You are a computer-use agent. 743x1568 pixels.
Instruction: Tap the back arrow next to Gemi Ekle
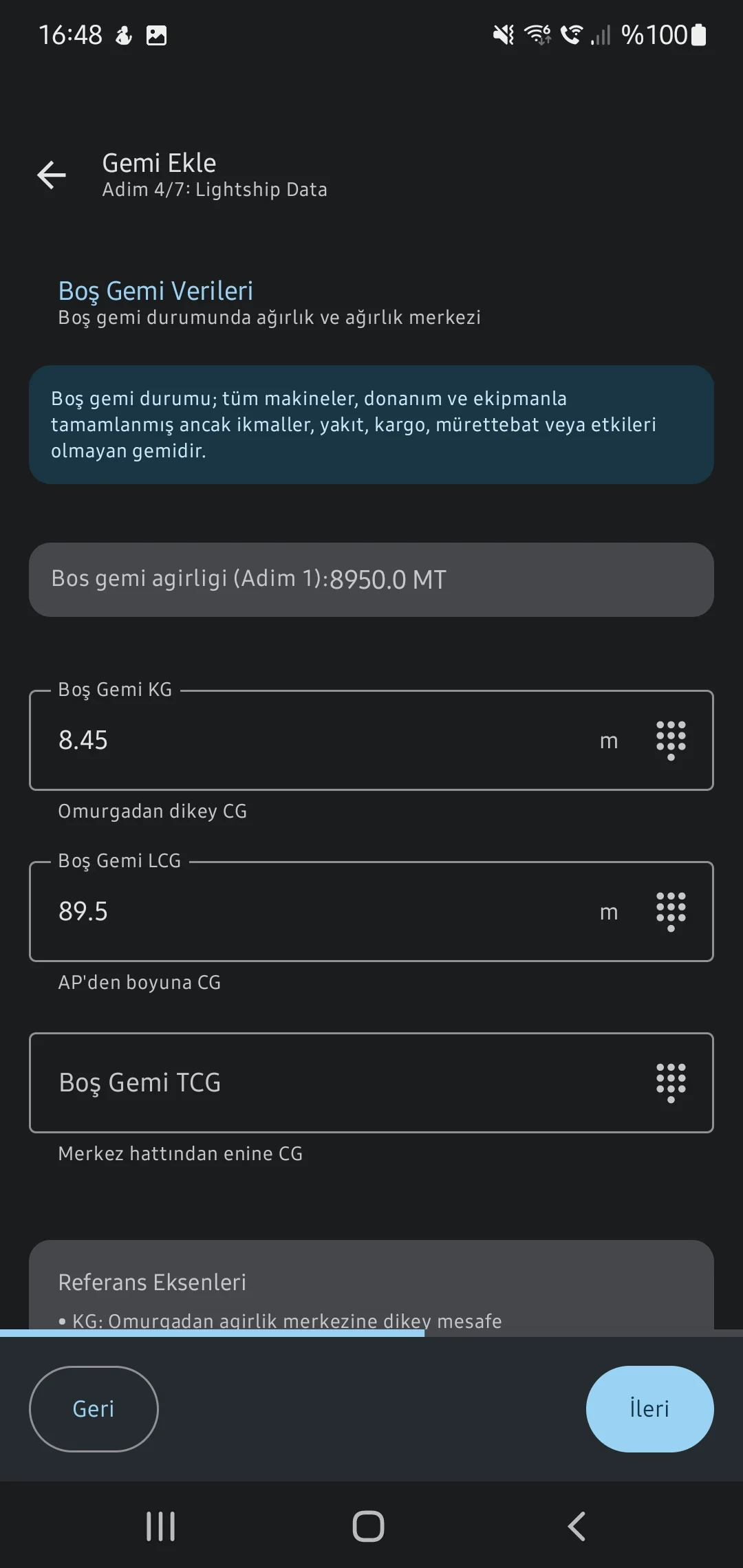click(x=52, y=175)
